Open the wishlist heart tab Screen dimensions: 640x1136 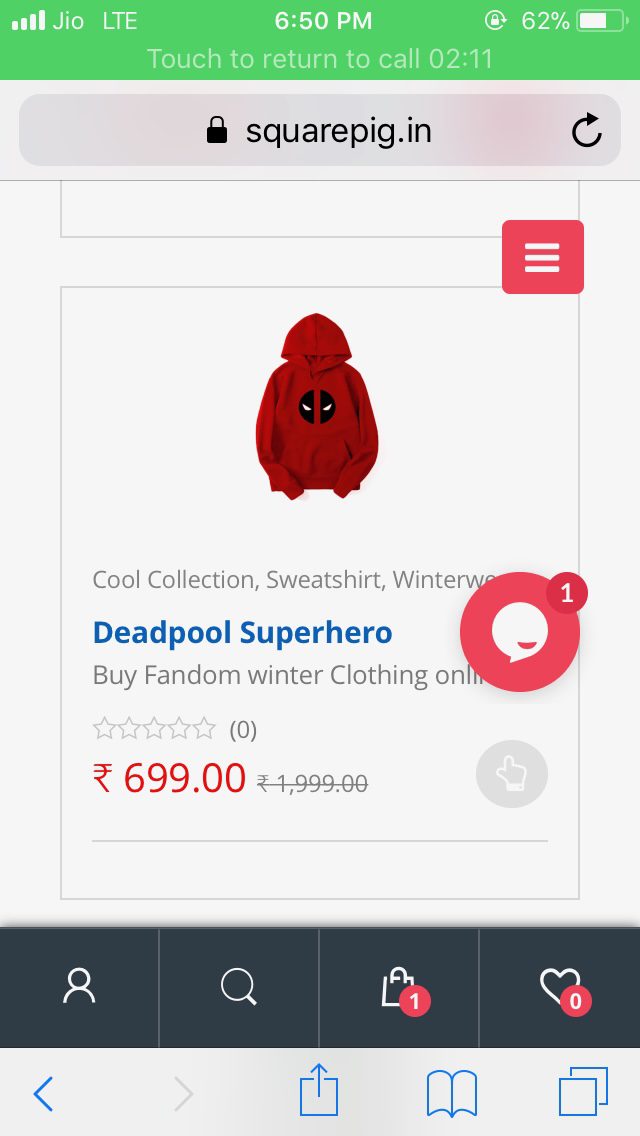pyautogui.click(x=559, y=987)
